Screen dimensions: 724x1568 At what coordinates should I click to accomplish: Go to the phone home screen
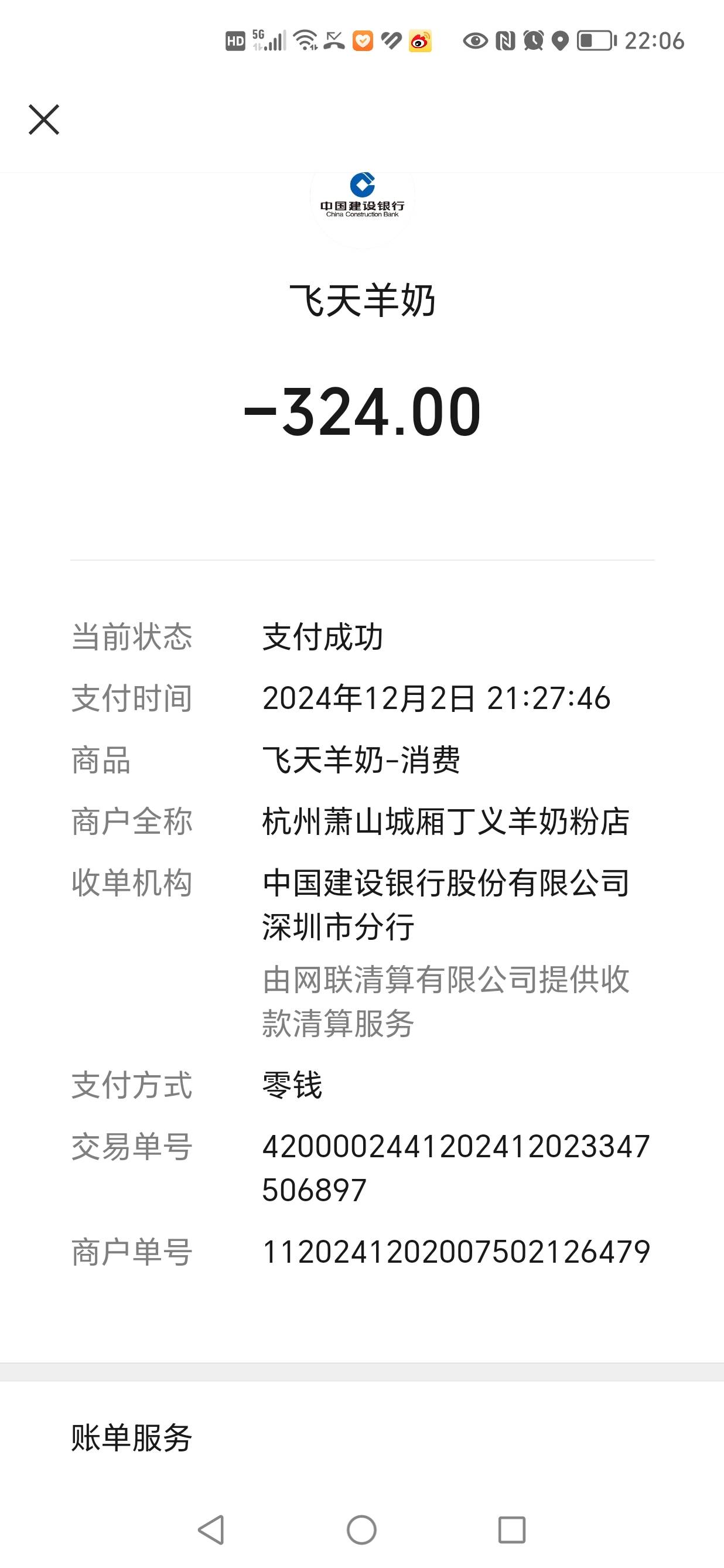(x=361, y=1530)
